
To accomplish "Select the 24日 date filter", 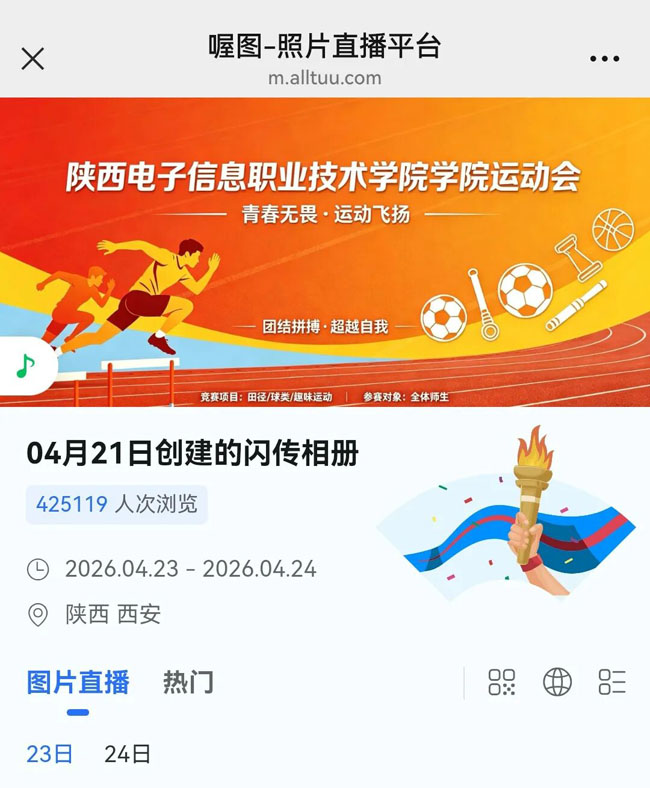I will (x=127, y=754).
